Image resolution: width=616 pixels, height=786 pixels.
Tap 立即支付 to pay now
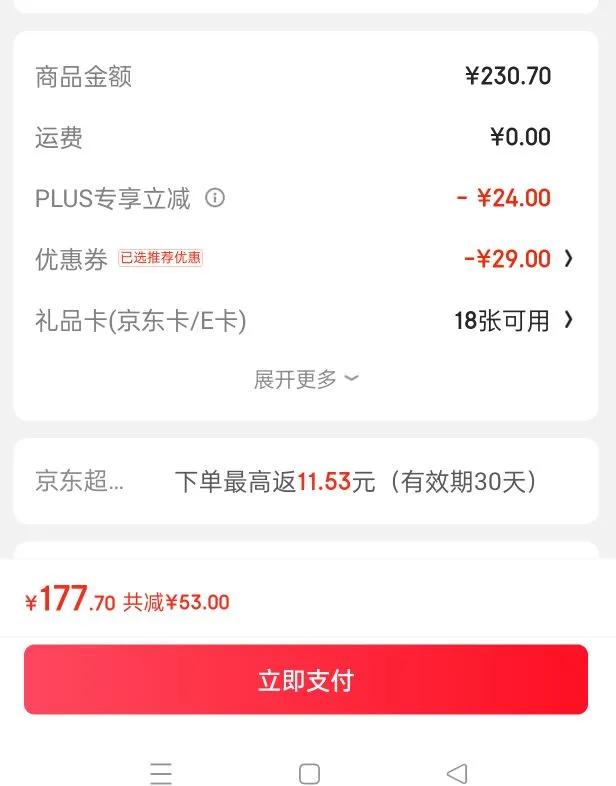coord(306,679)
